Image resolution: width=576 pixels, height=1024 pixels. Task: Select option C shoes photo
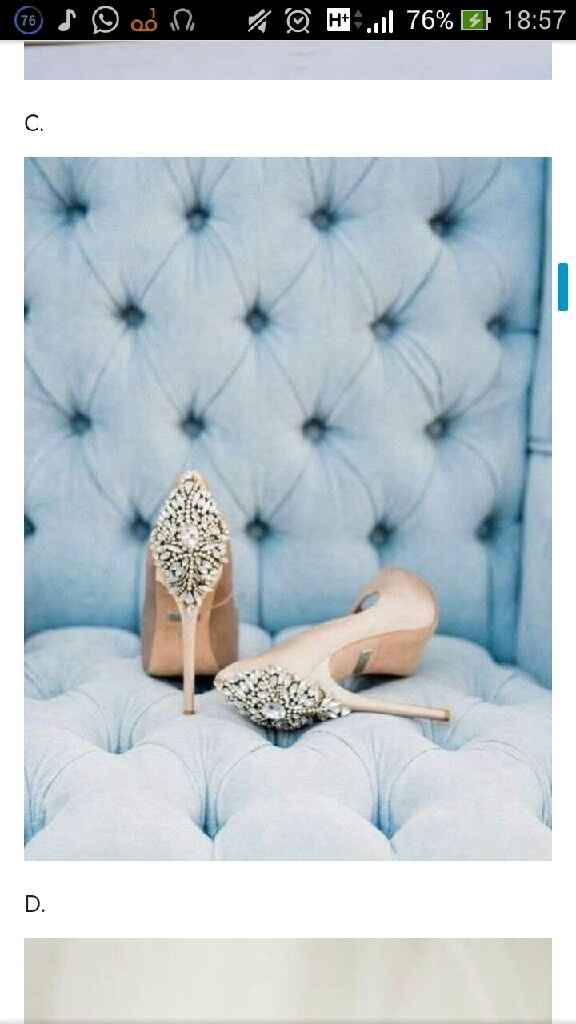(x=288, y=508)
